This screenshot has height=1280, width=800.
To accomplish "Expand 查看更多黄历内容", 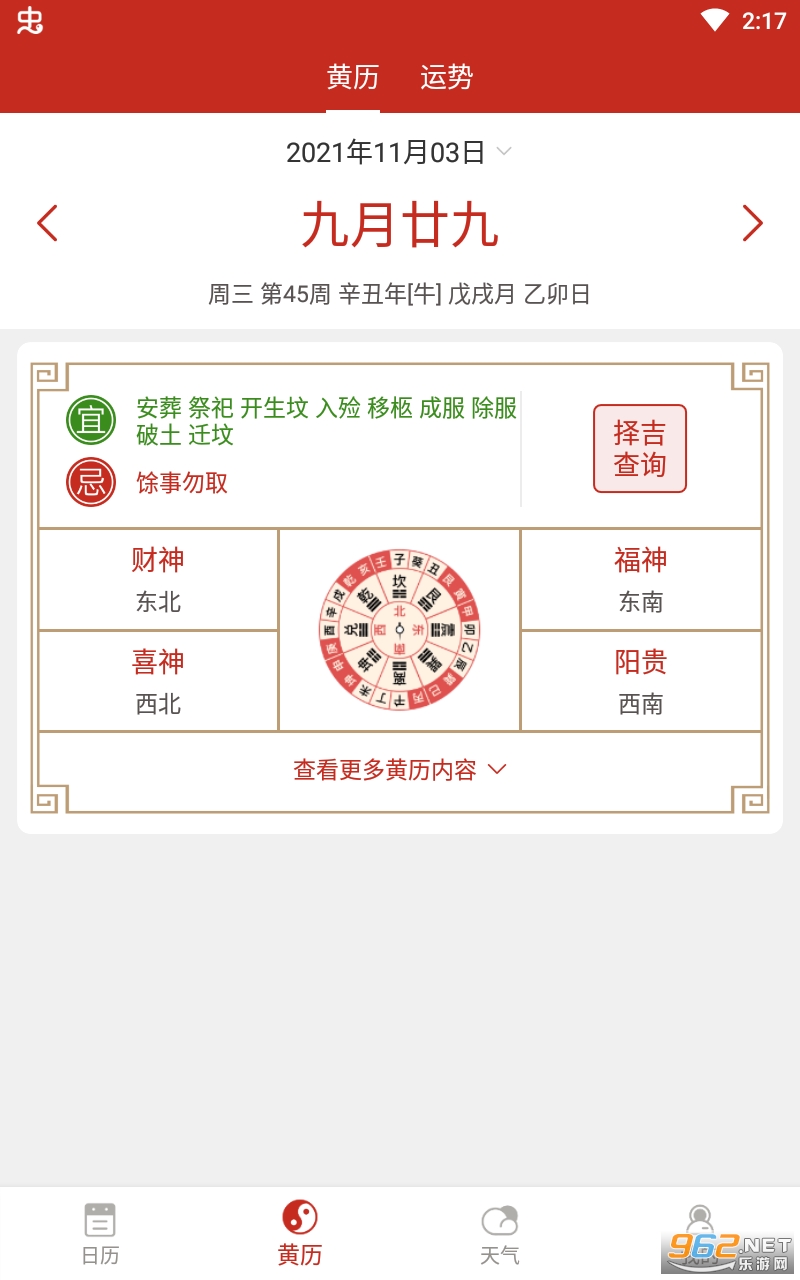I will (400, 770).
